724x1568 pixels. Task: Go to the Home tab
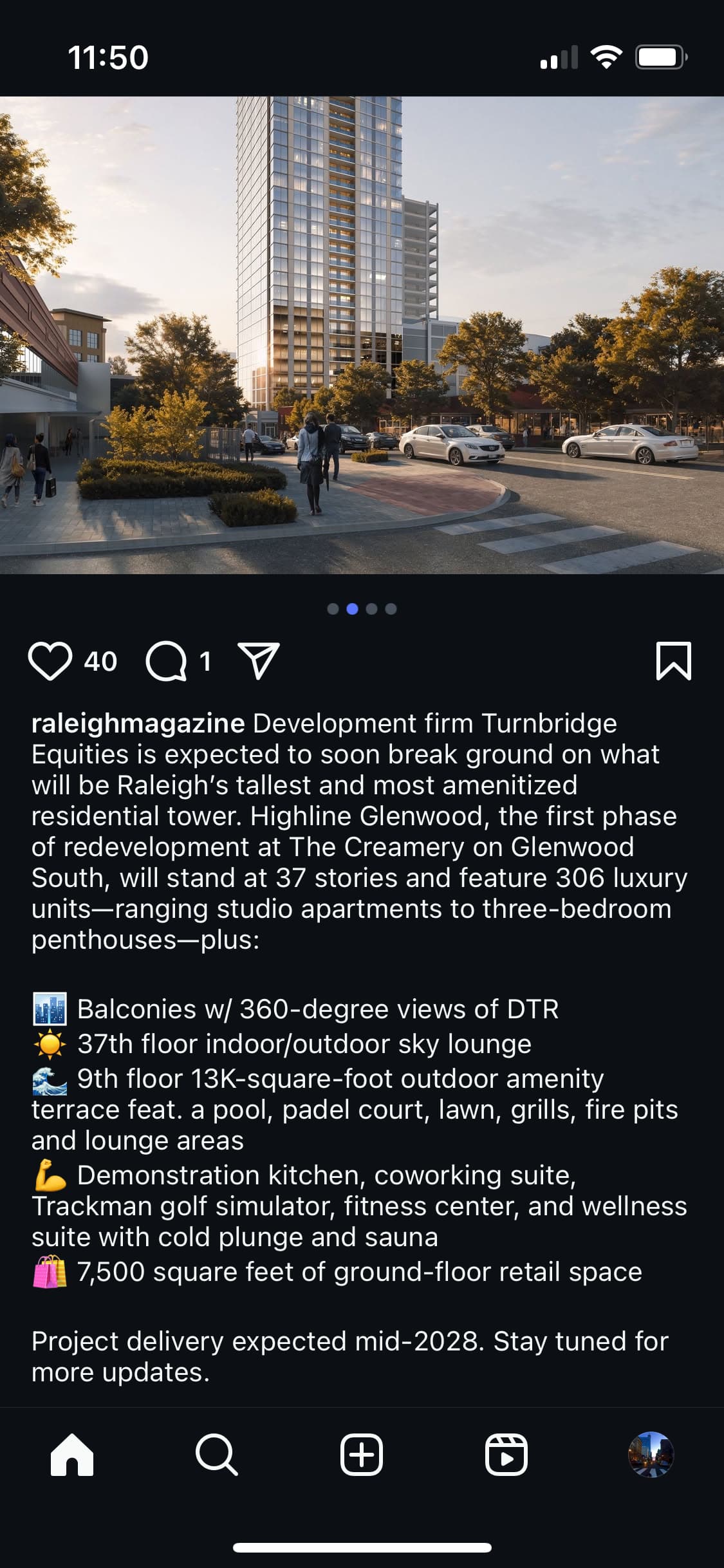tap(72, 1454)
